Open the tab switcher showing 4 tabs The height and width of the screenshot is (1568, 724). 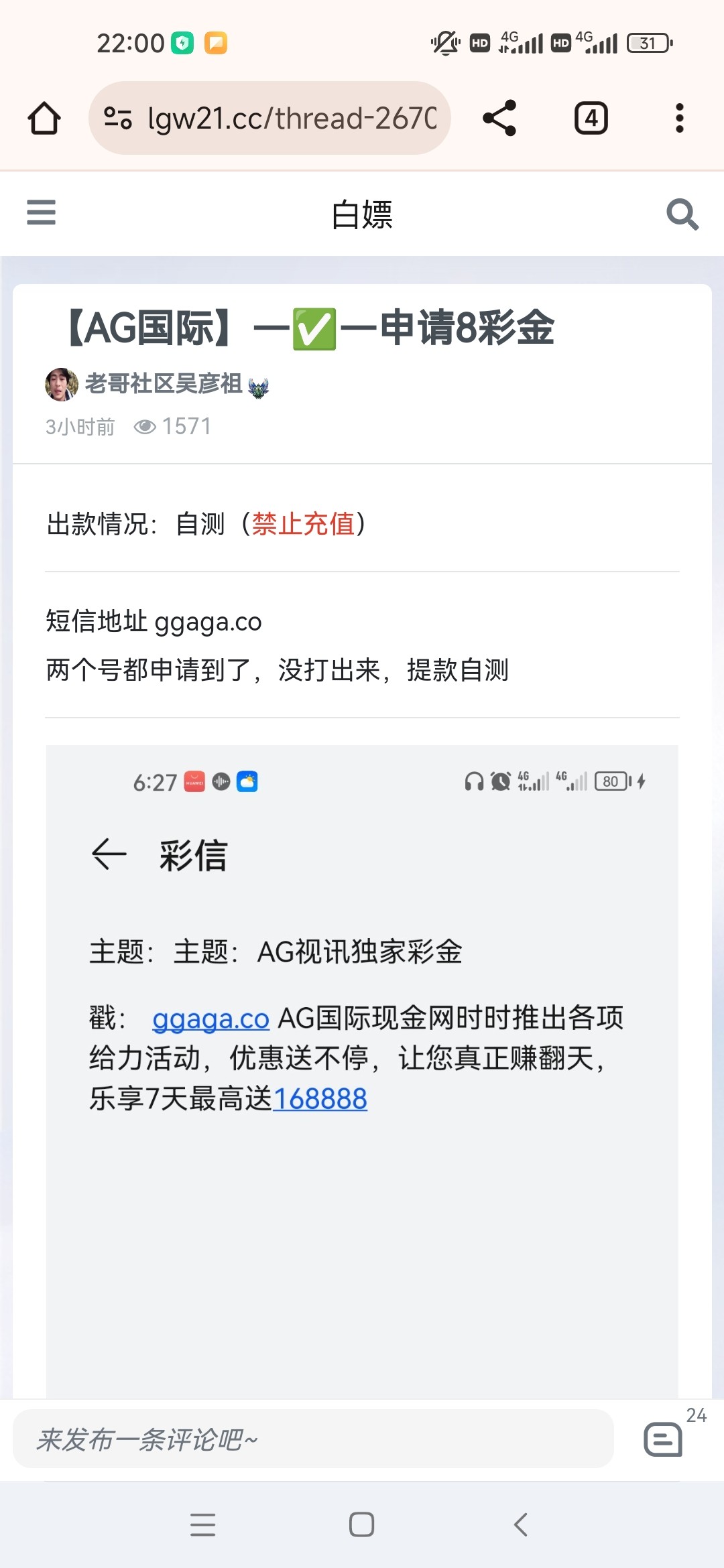591,119
